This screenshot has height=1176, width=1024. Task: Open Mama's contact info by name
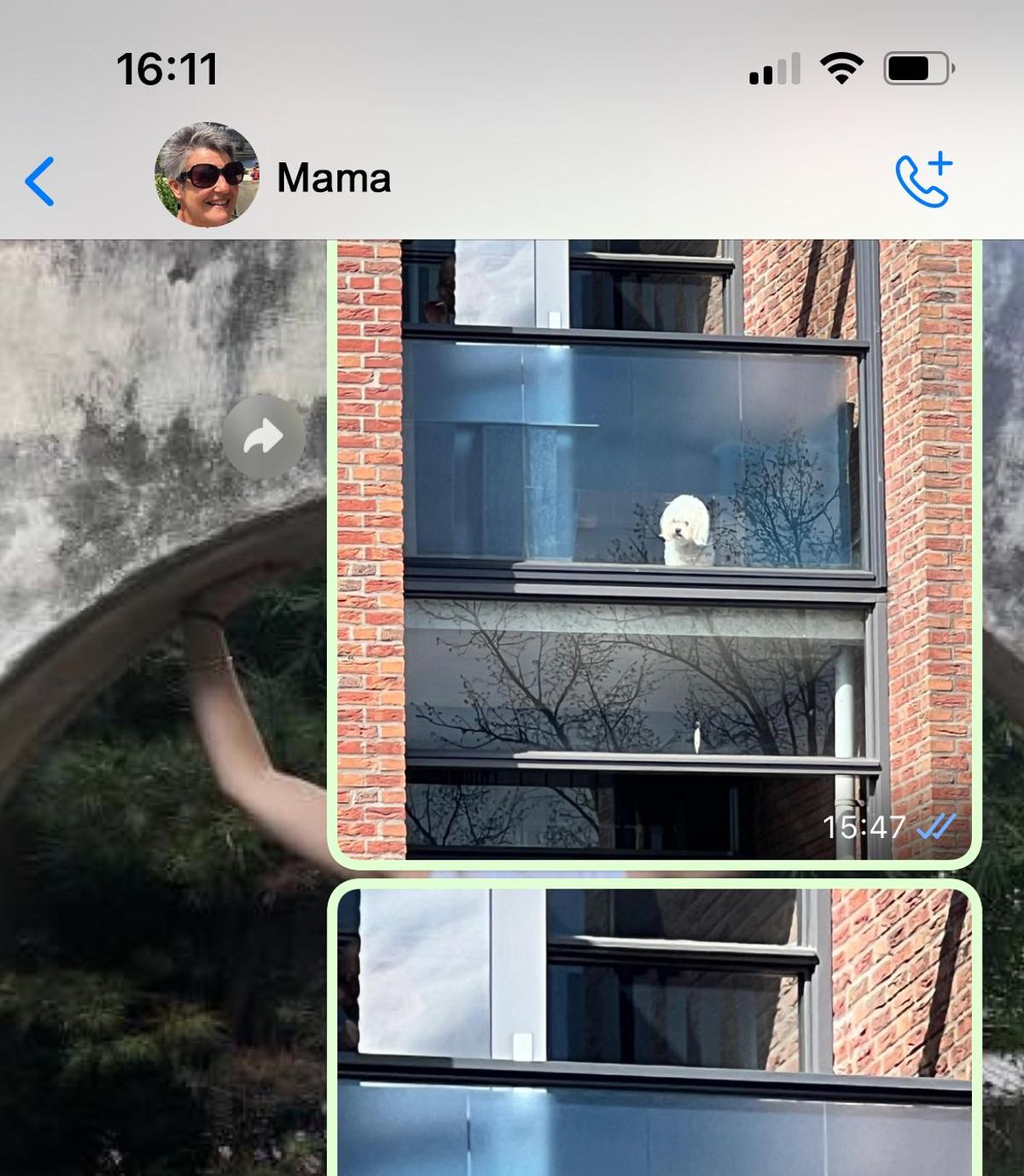coord(334,178)
